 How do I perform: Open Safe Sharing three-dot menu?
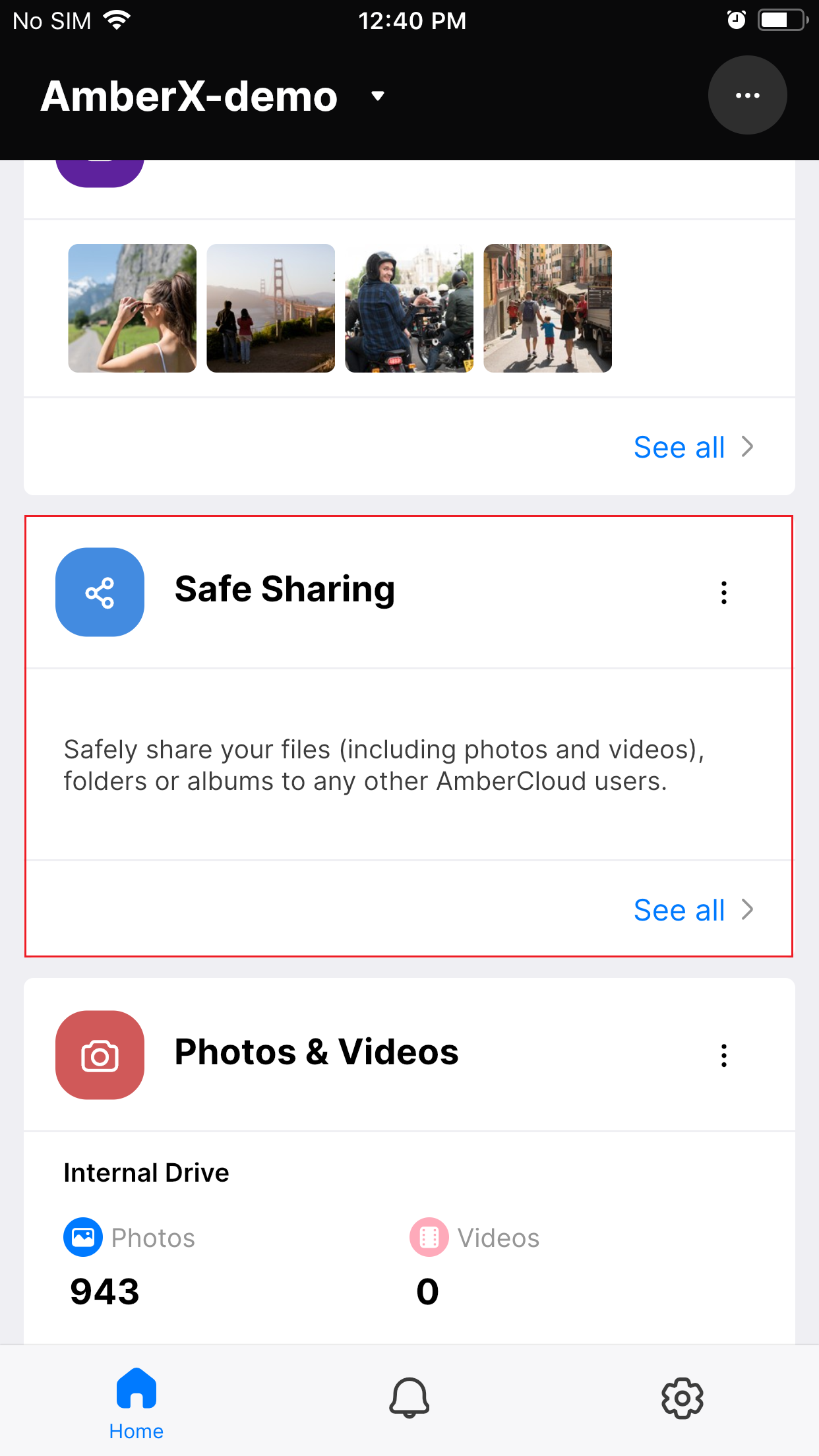pos(724,592)
